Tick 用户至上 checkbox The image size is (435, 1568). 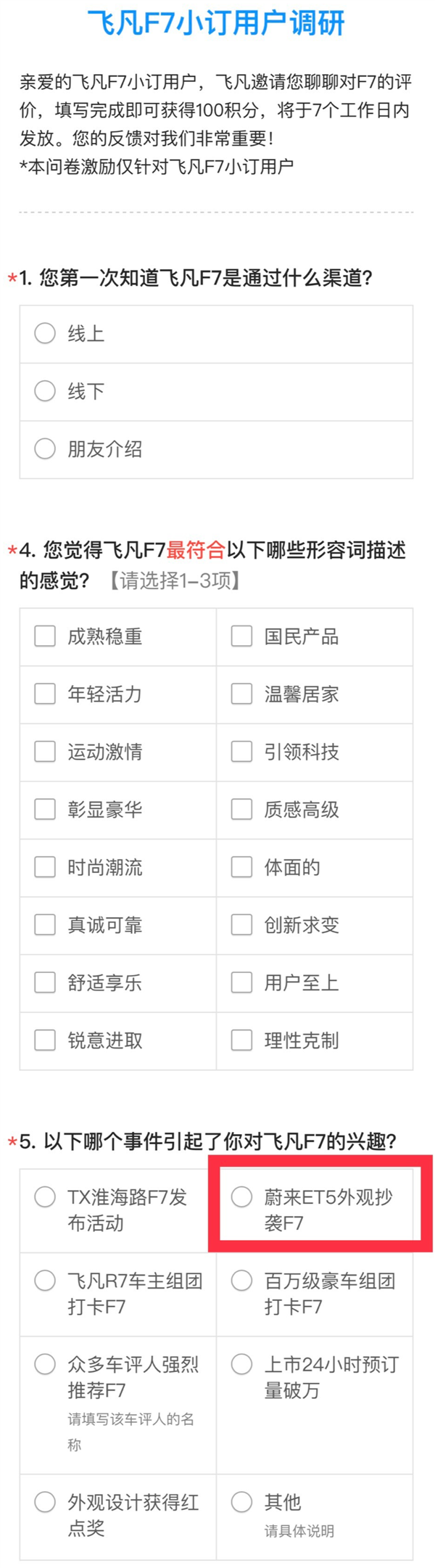tap(241, 982)
